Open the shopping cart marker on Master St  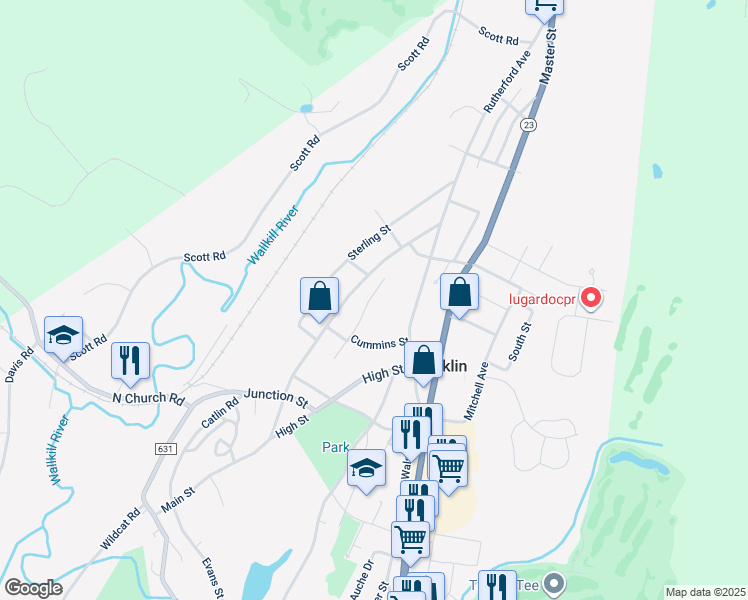(544, 6)
